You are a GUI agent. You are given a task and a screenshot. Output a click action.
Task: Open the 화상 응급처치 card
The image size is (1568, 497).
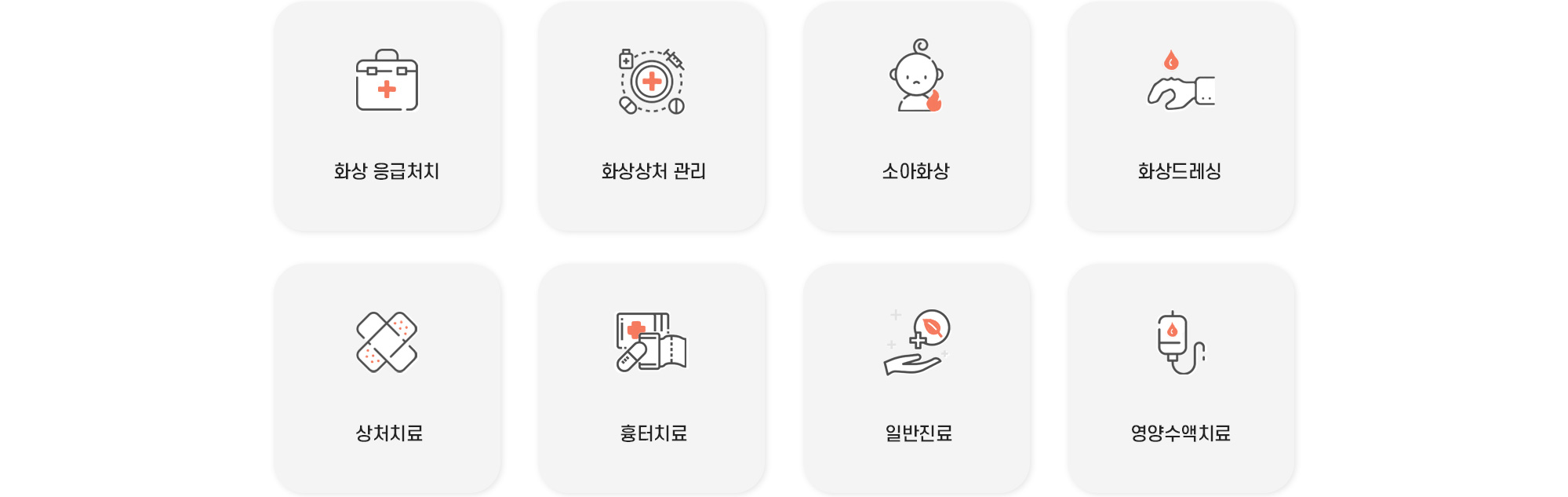pyautogui.click(x=387, y=116)
